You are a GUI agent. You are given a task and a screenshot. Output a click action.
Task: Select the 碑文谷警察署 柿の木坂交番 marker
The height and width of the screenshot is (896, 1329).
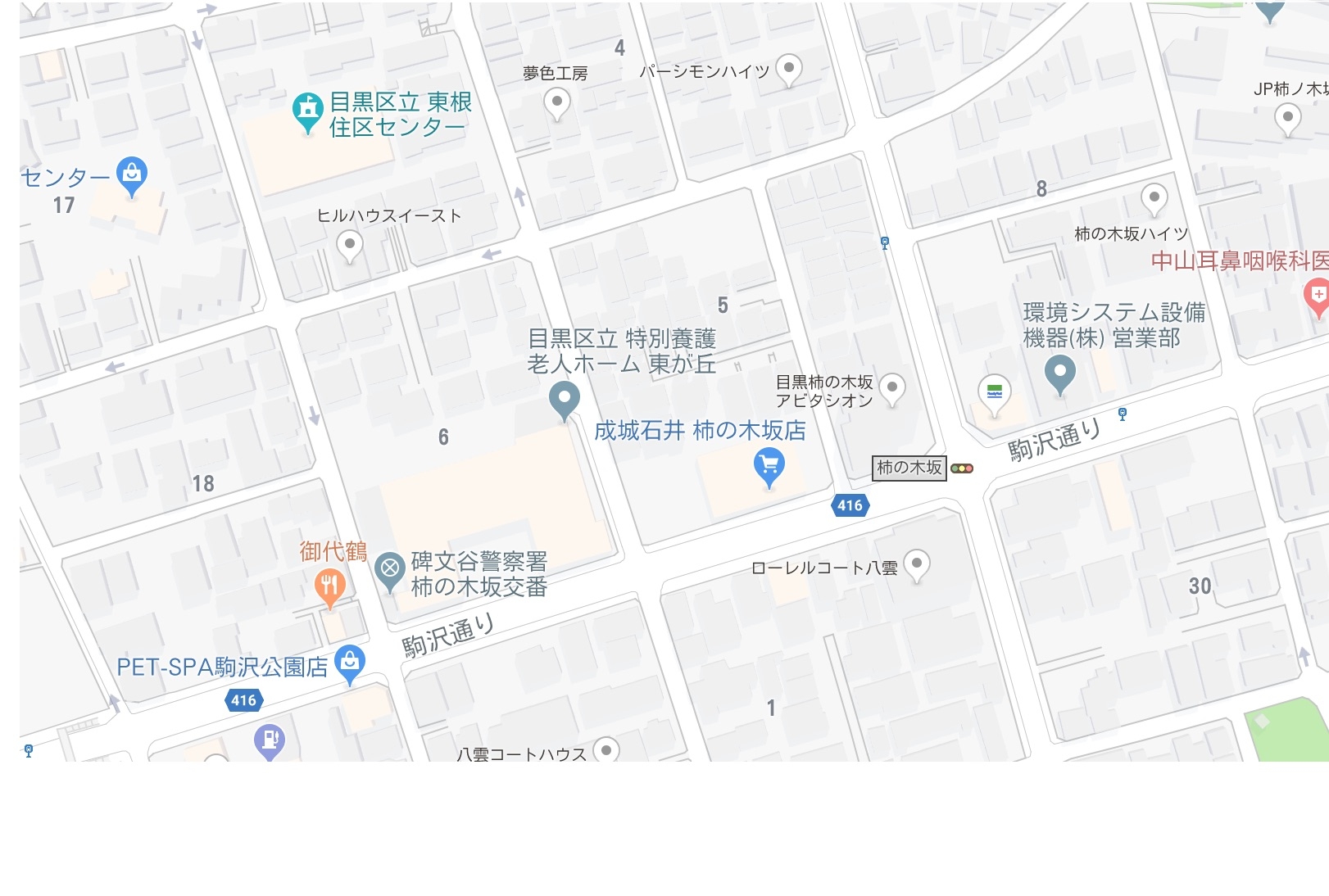coord(390,569)
